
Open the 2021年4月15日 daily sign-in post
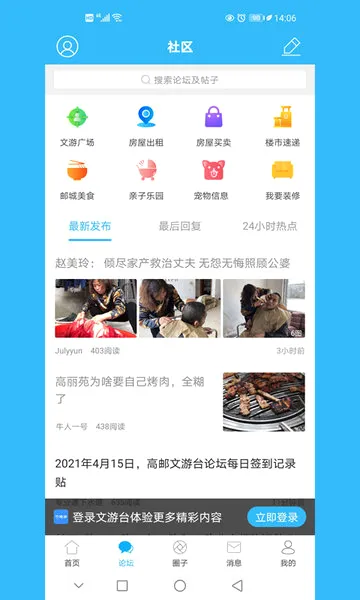tap(176, 473)
